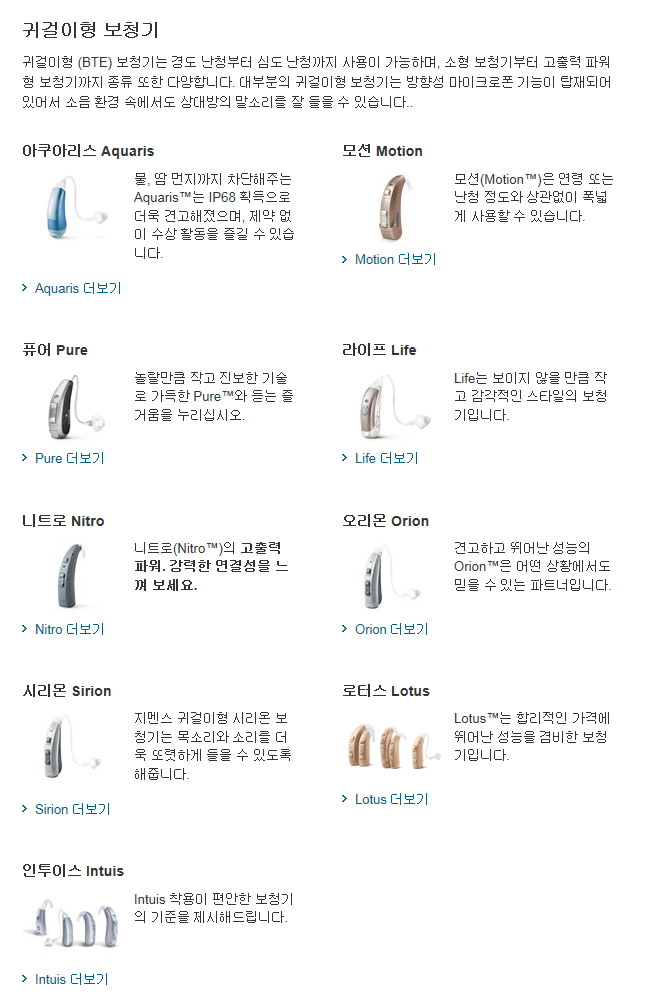Open the Pure 더보기 link

tap(69, 458)
